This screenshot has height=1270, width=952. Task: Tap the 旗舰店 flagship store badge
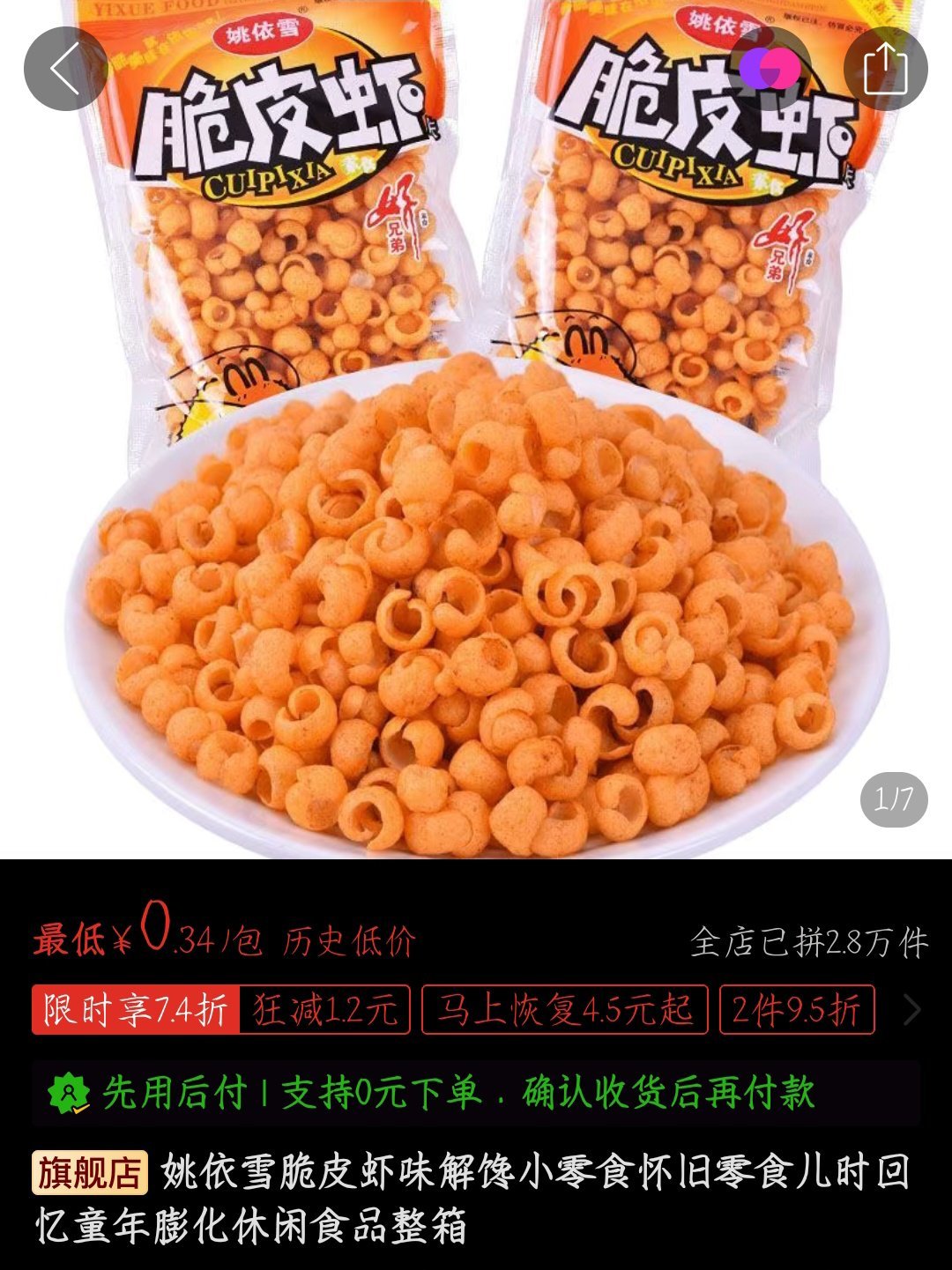tap(89, 1173)
